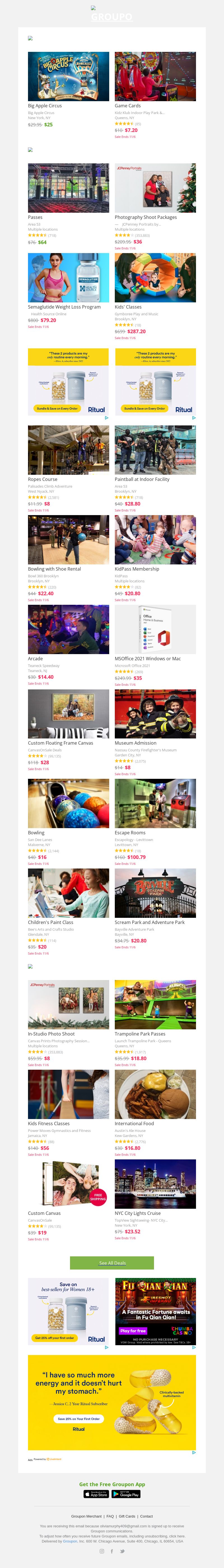Check out the MSOffice 2021 deal
This screenshot has width=224, height=1568.
click(x=155, y=629)
